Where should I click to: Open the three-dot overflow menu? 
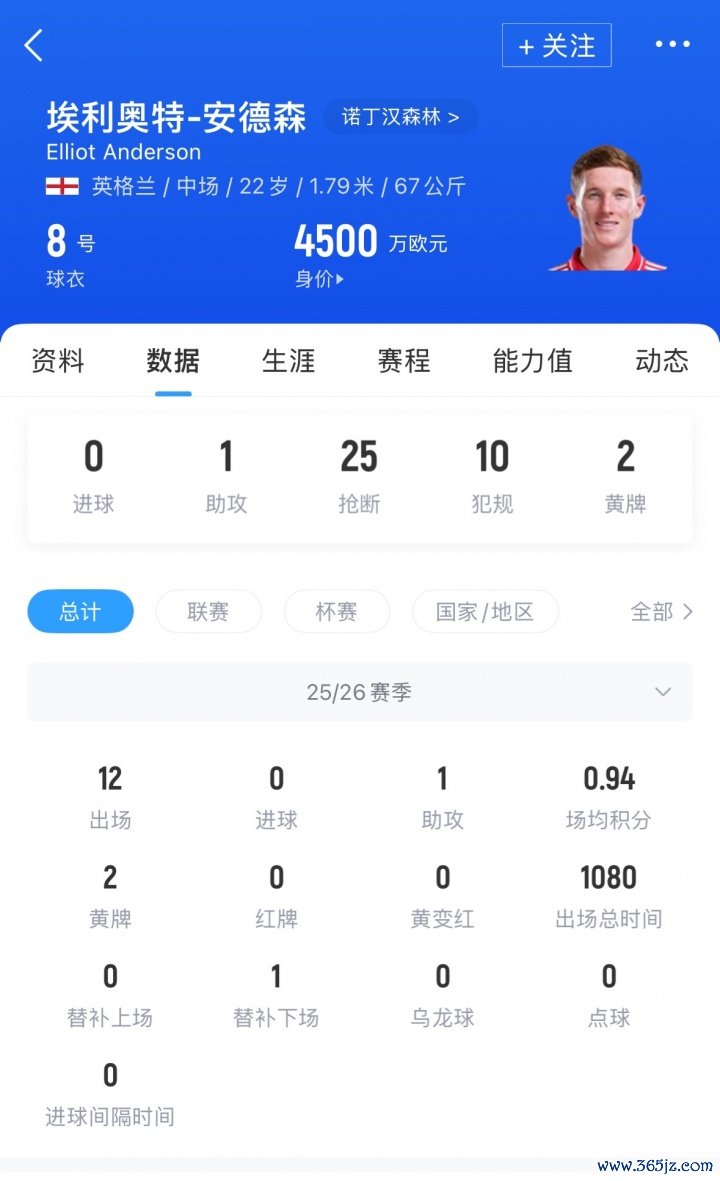(672, 45)
